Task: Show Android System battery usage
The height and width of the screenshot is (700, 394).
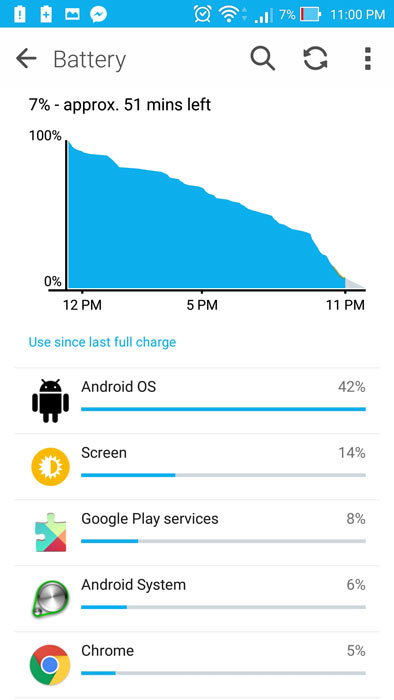Action: click(197, 599)
